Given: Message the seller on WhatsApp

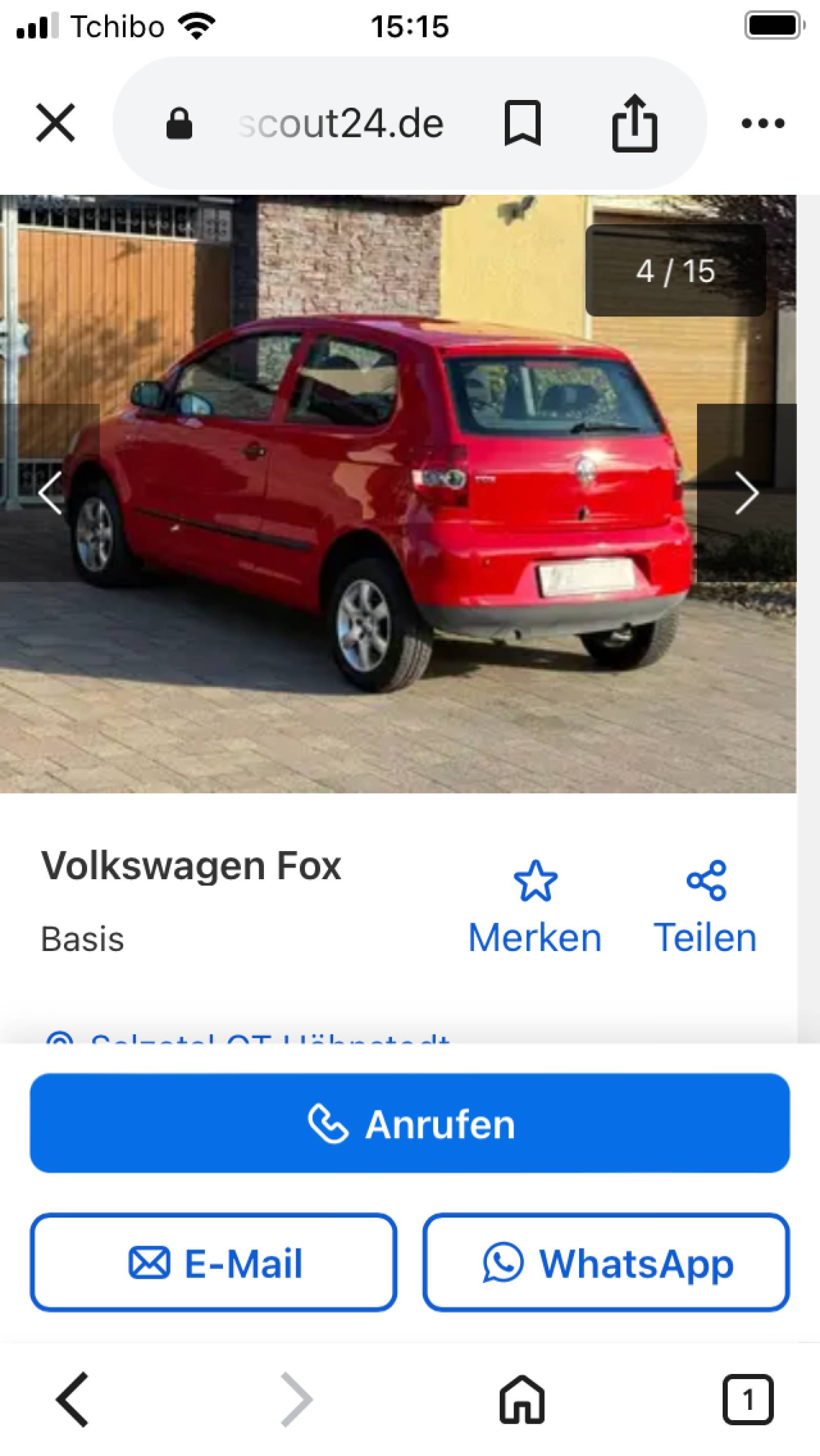Looking at the screenshot, I should [606, 1263].
